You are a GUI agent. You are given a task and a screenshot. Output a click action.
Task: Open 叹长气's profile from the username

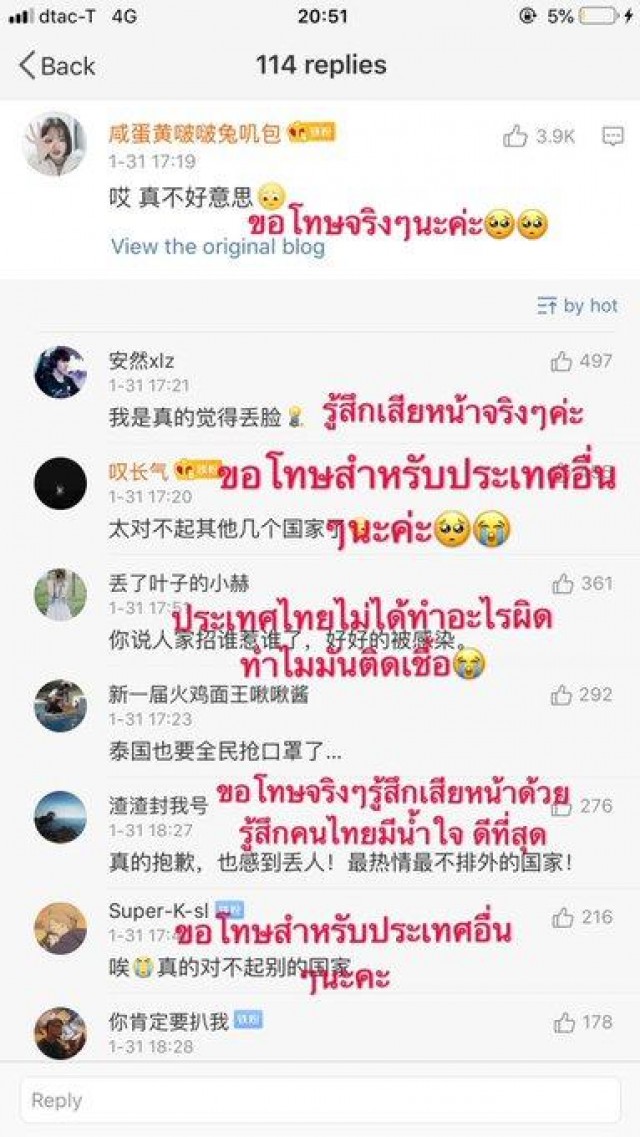coord(138,472)
